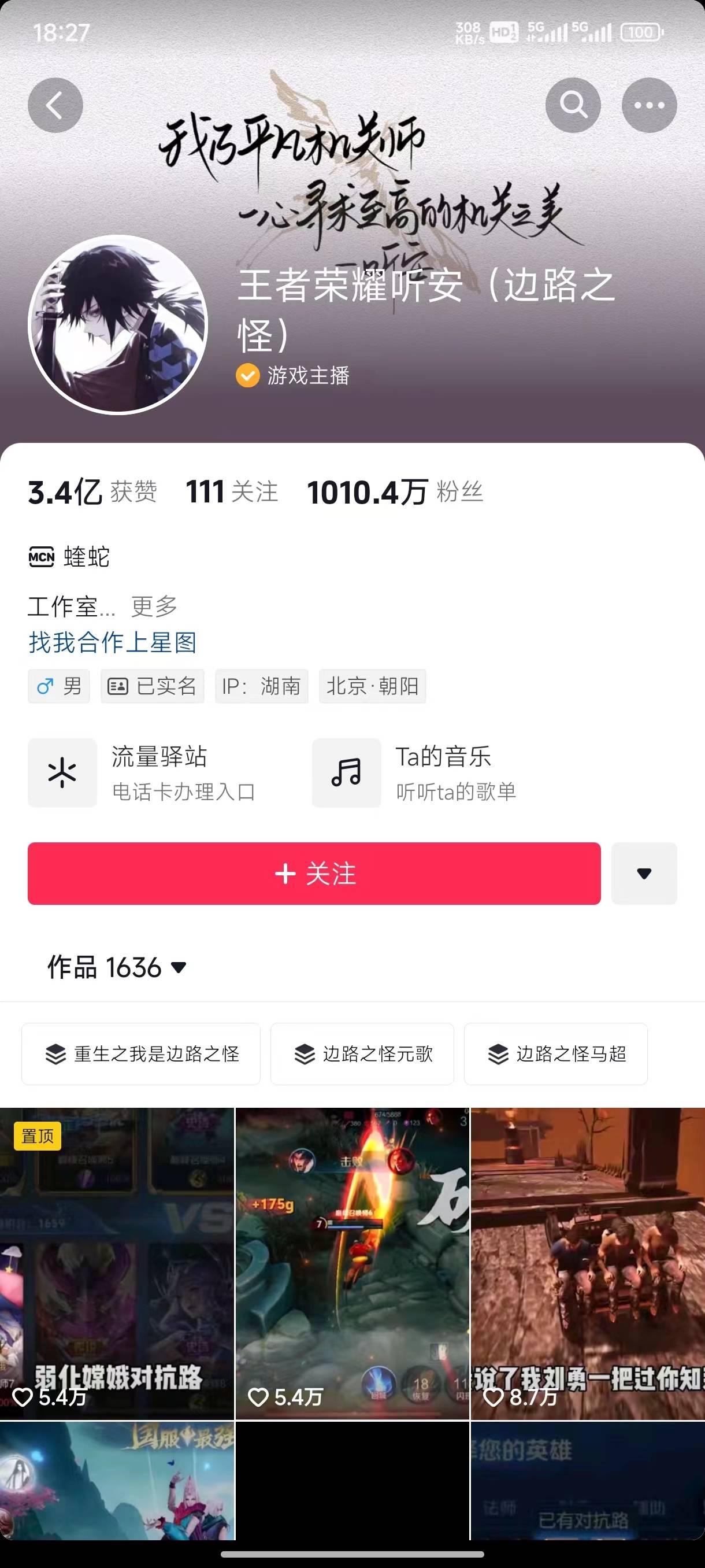Screen dimensions: 705x1568
Task: Go back using the top-left arrow
Action: pos(55,105)
